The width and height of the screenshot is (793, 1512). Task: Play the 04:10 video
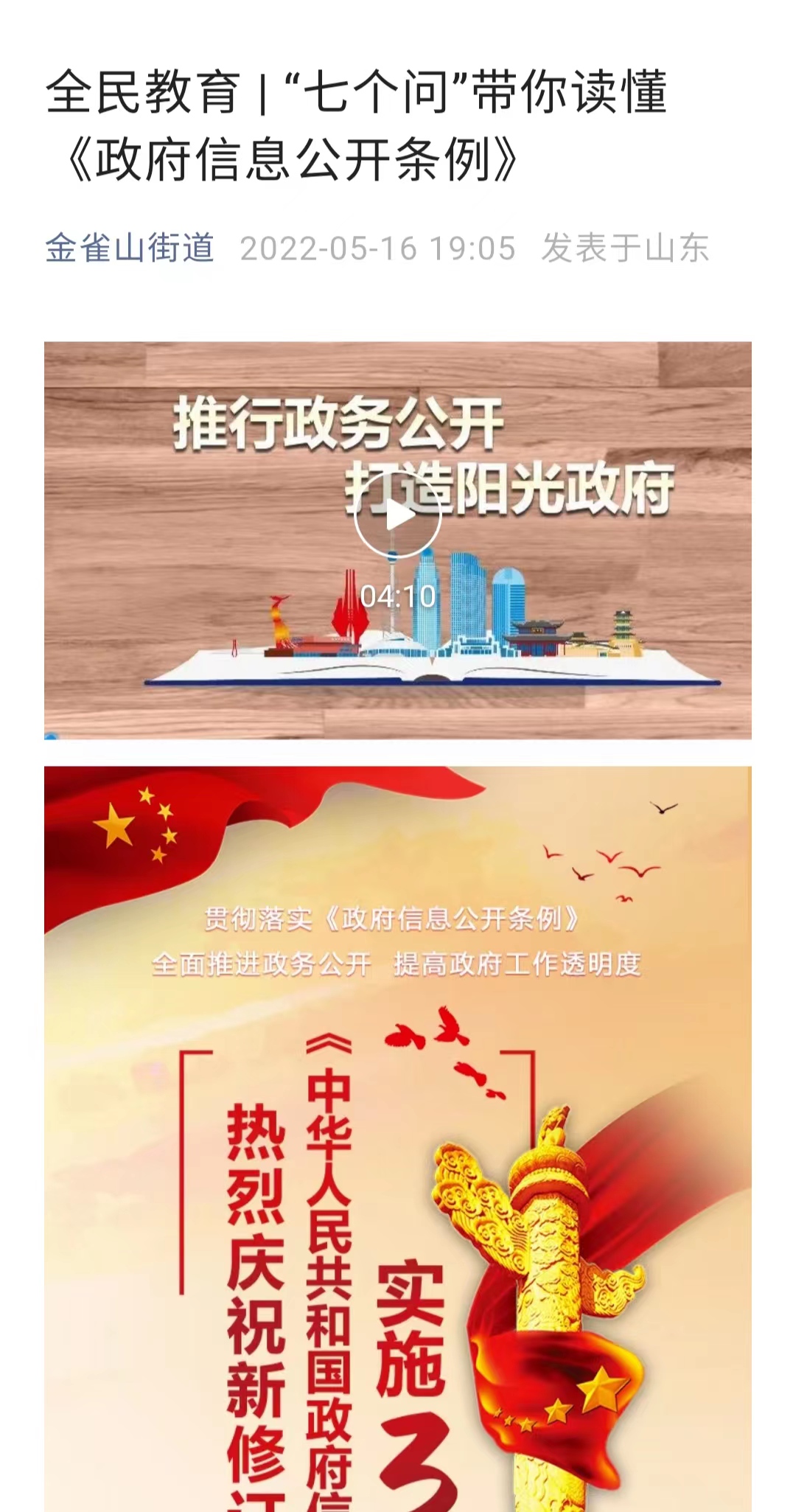click(x=397, y=515)
